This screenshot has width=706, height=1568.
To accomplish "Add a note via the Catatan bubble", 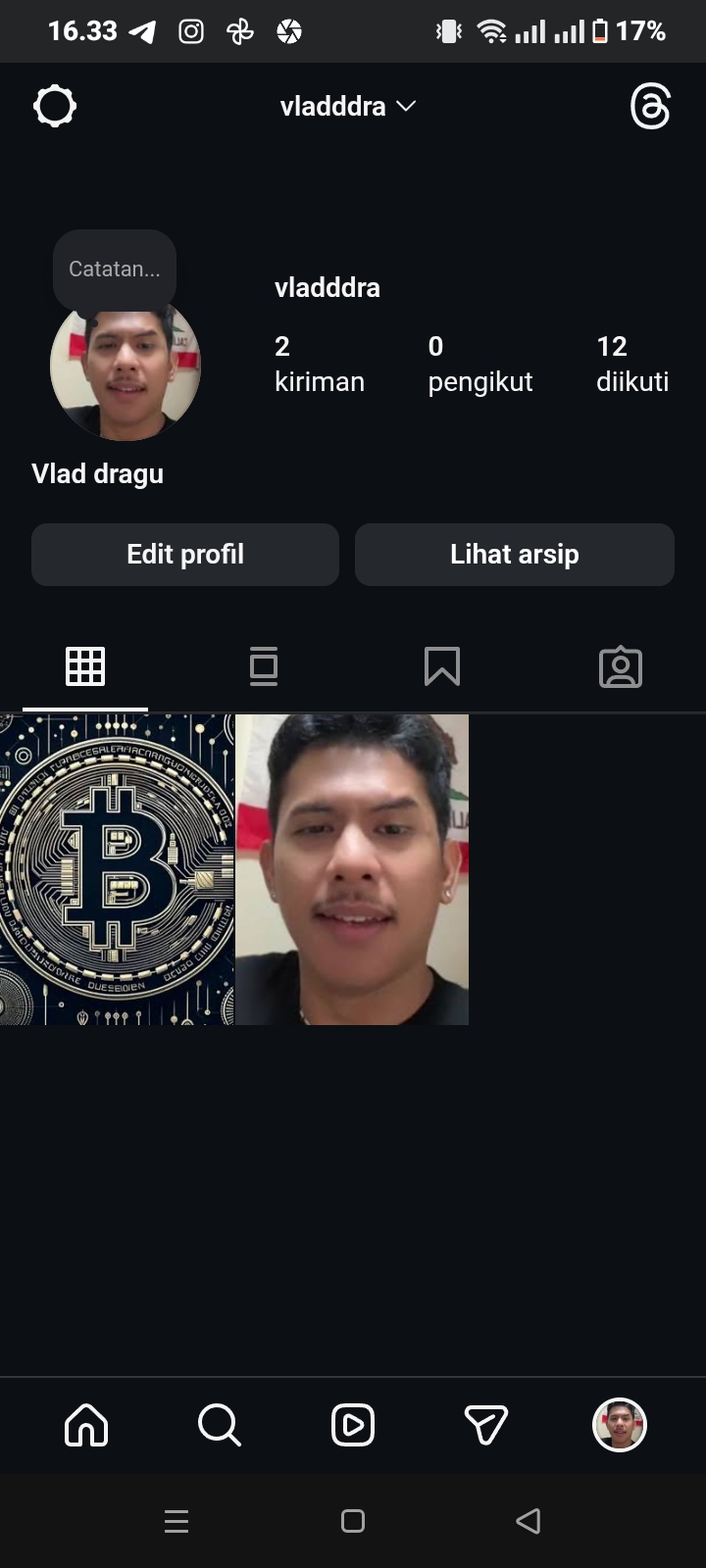I will click(115, 269).
